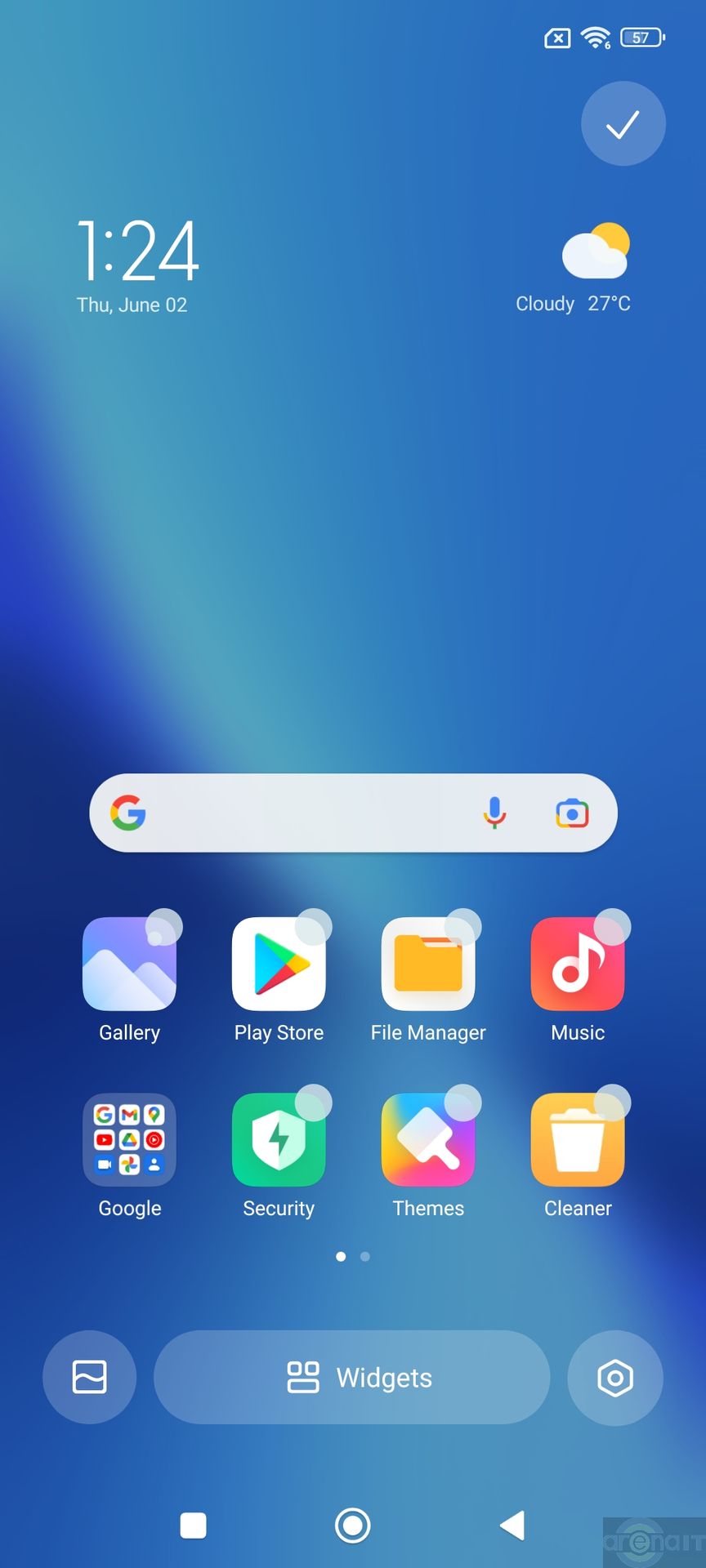Tap the system home button
Viewport: 706px width, 1568px height.
[353, 1525]
